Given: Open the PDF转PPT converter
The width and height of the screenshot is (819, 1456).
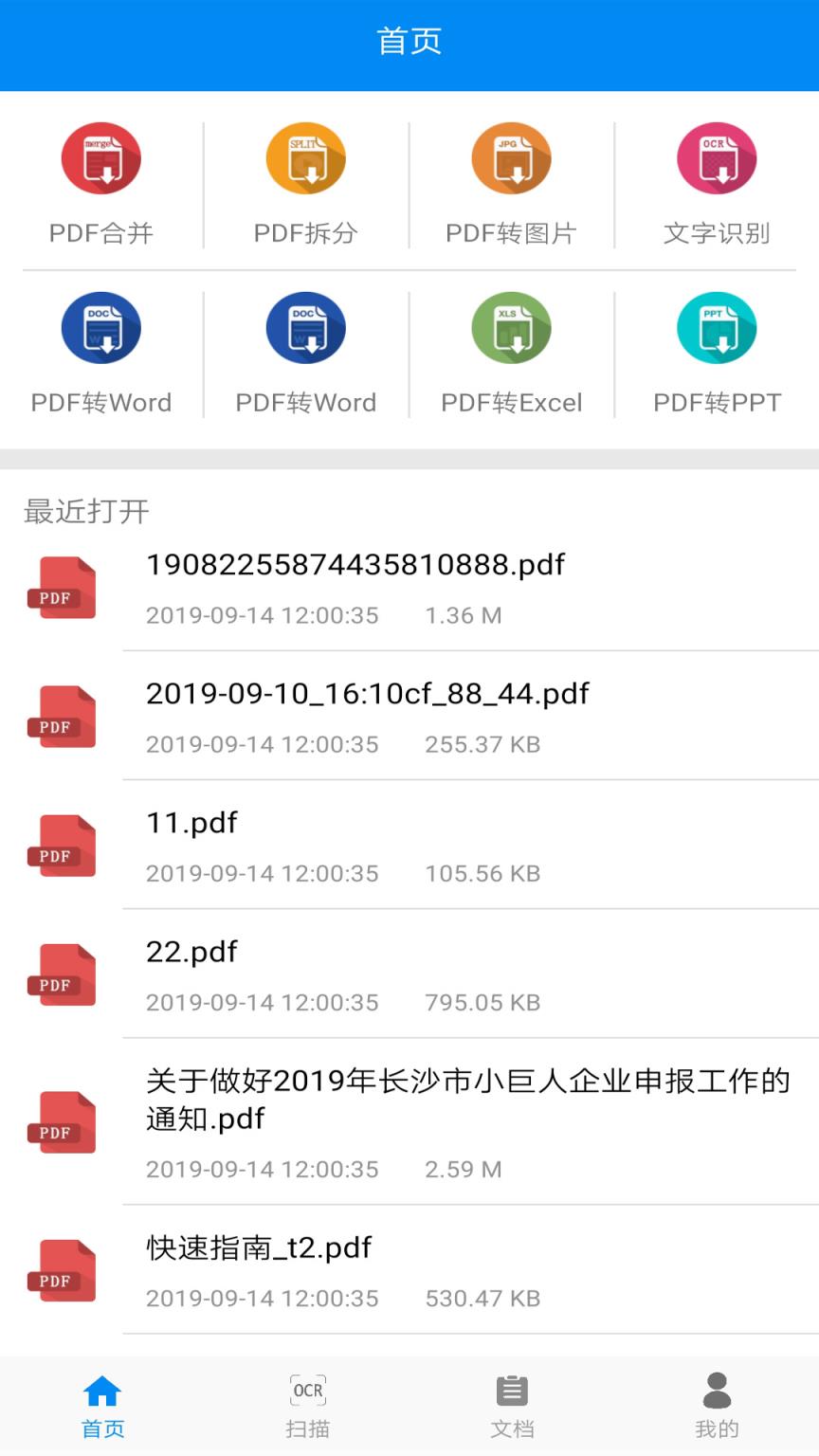Looking at the screenshot, I should click(717, 351).
